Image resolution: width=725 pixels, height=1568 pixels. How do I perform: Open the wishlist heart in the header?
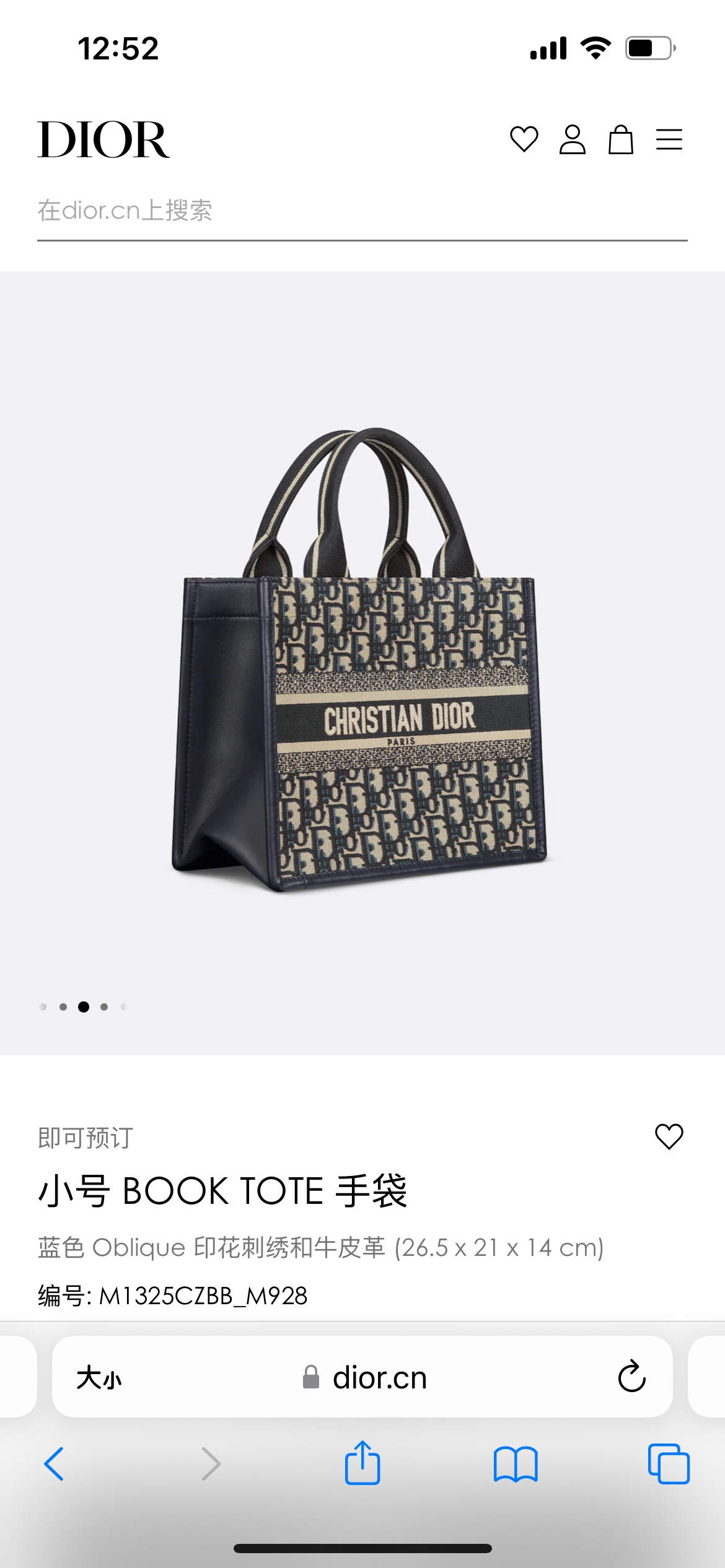pos(524,139)
